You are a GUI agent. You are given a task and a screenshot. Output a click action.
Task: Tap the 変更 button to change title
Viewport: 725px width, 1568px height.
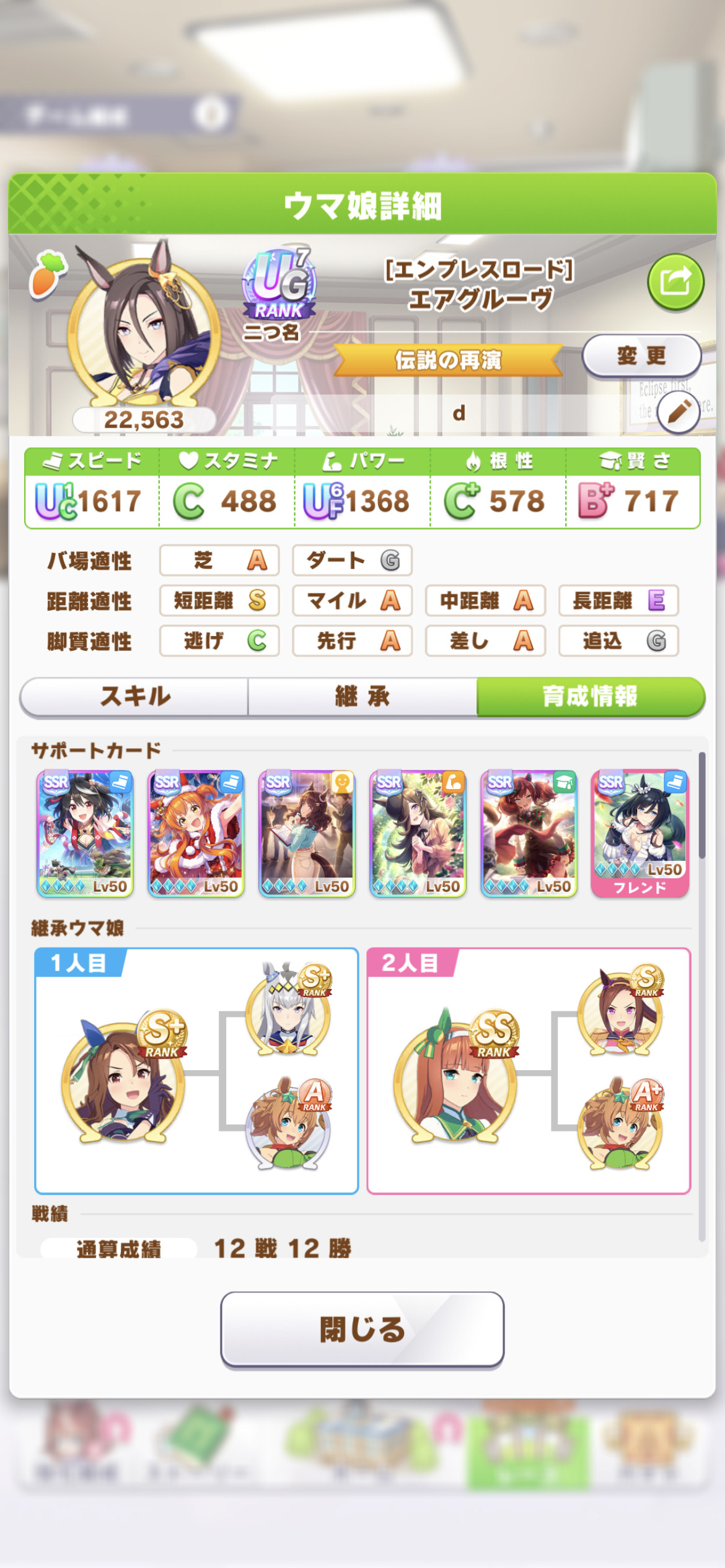click(641, 355)
